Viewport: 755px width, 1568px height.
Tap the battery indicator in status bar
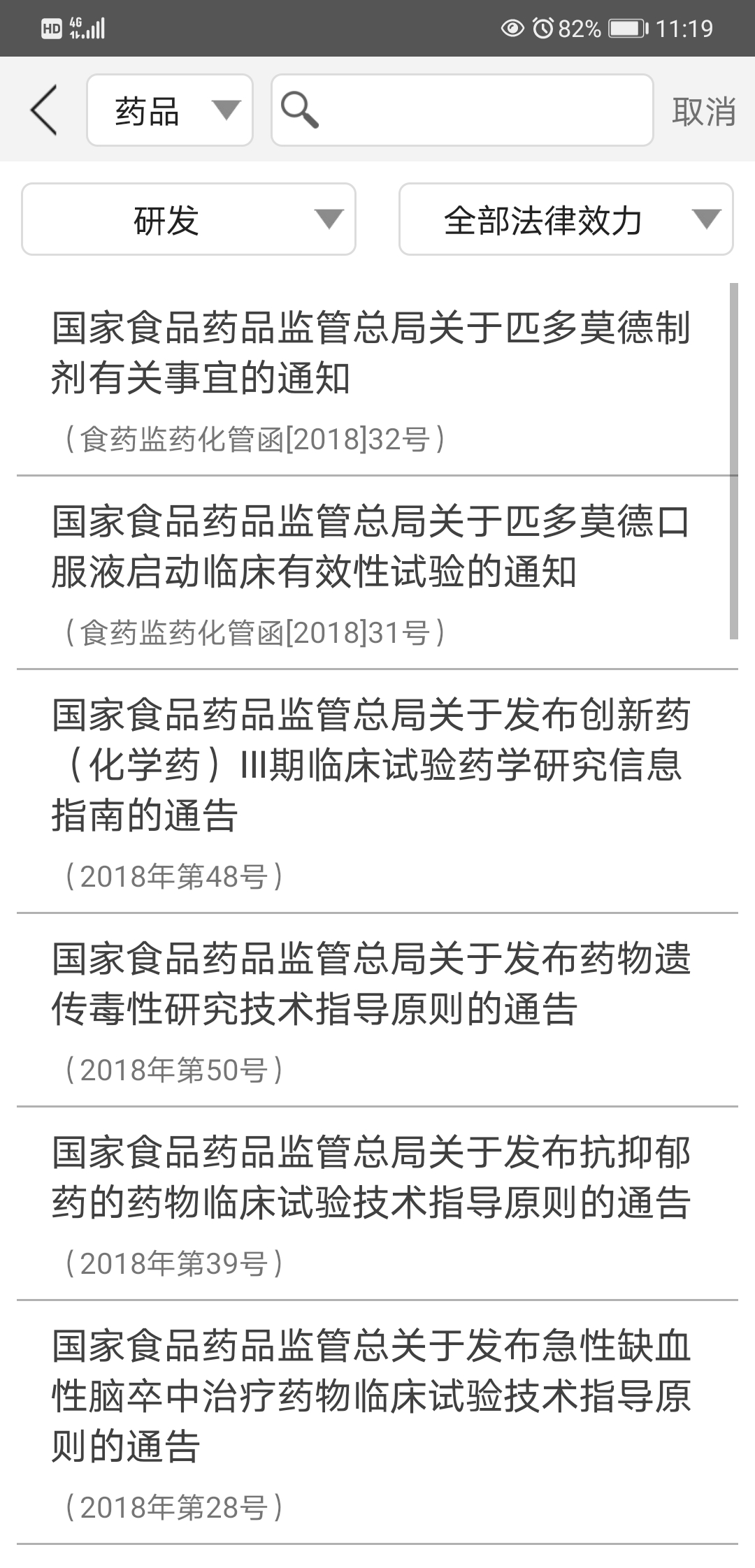pos(624,28)
